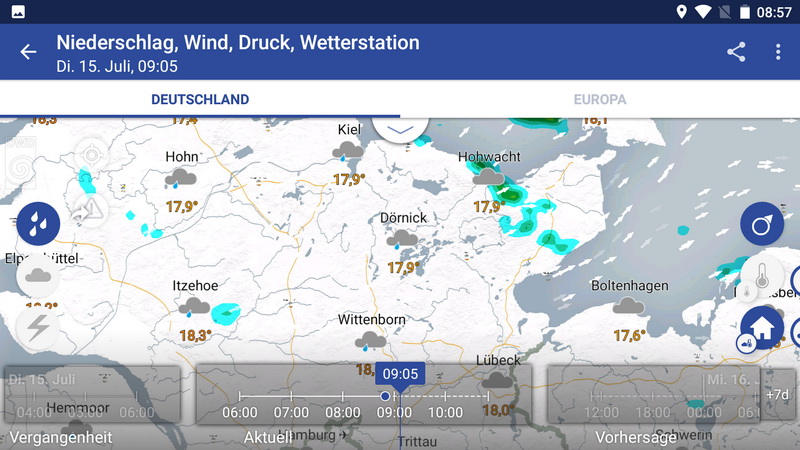This screenshot has width=800, height=450.
Task: Center map on my location
Action: pos(92,155)
